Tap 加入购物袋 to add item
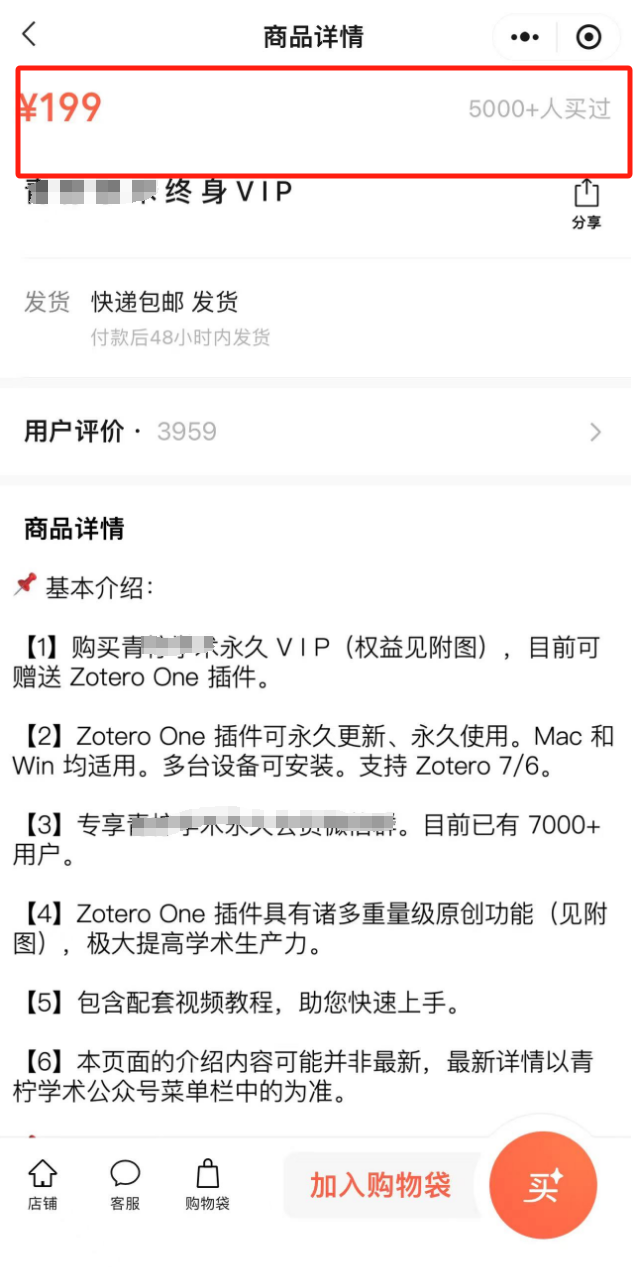 point(380,1185)
